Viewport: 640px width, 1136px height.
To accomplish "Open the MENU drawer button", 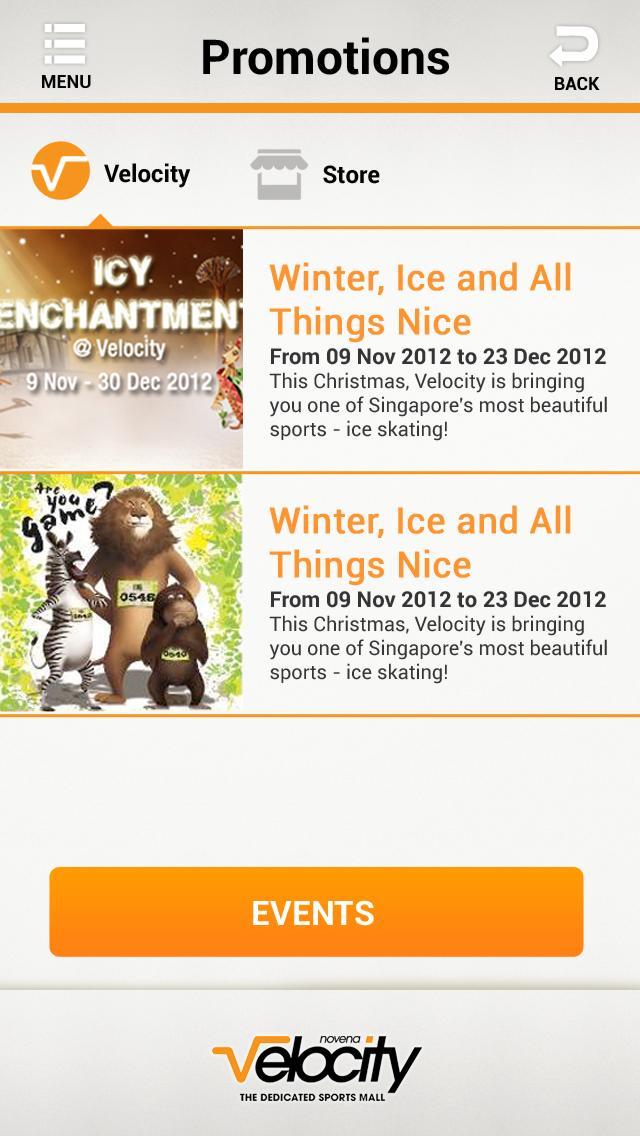I will 66,55.
